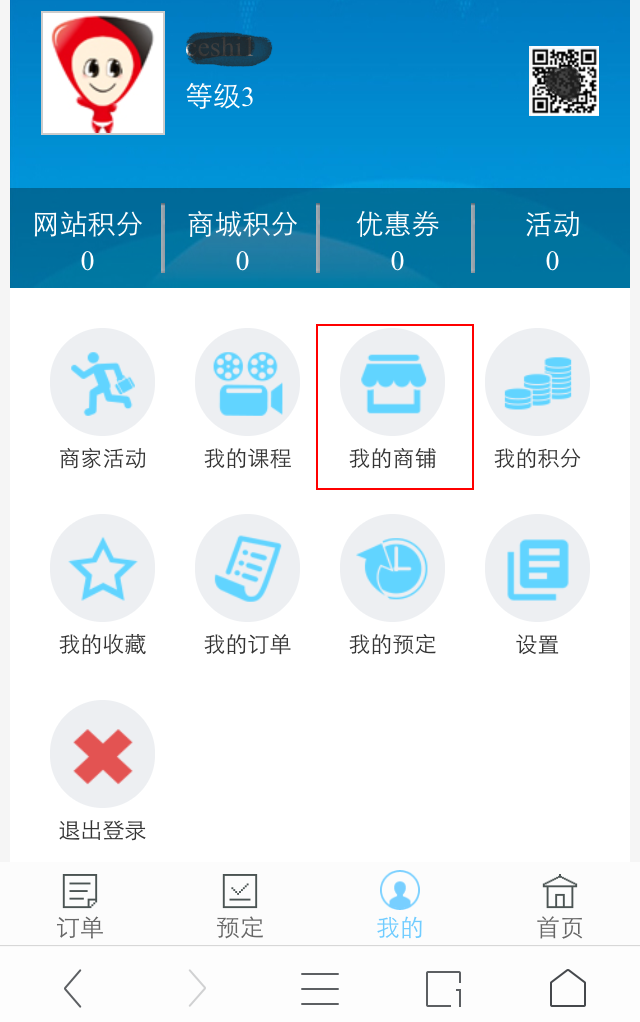View 网站积分 site points
The height and width of the screenshot is (1022, 640).
point(87,240)
